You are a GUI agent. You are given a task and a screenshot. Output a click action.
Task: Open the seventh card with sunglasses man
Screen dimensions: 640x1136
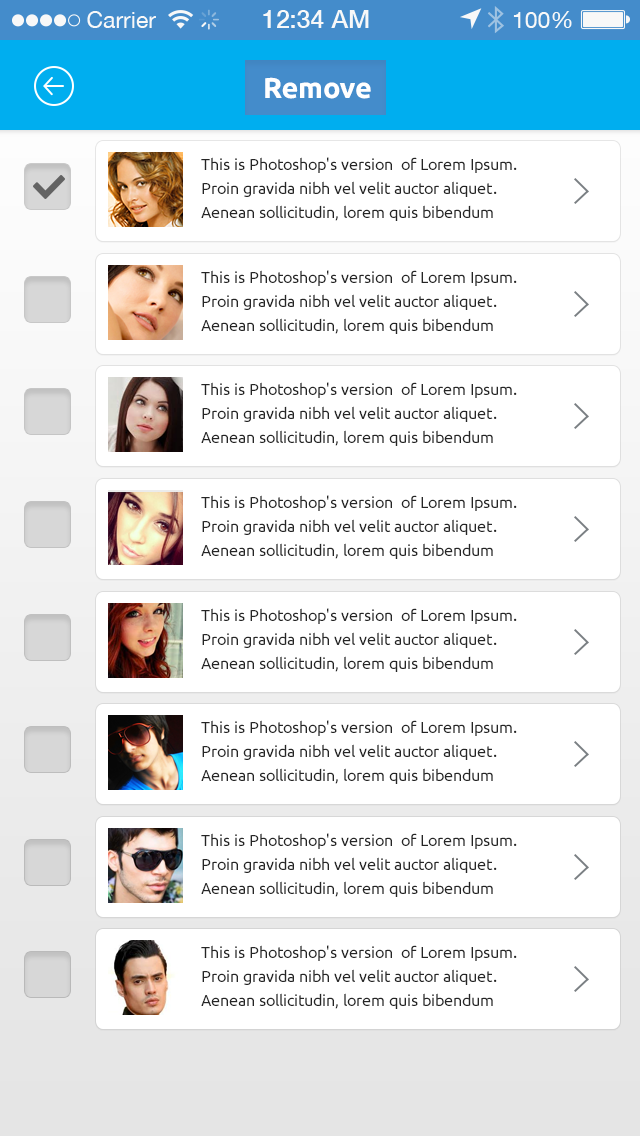357,867
